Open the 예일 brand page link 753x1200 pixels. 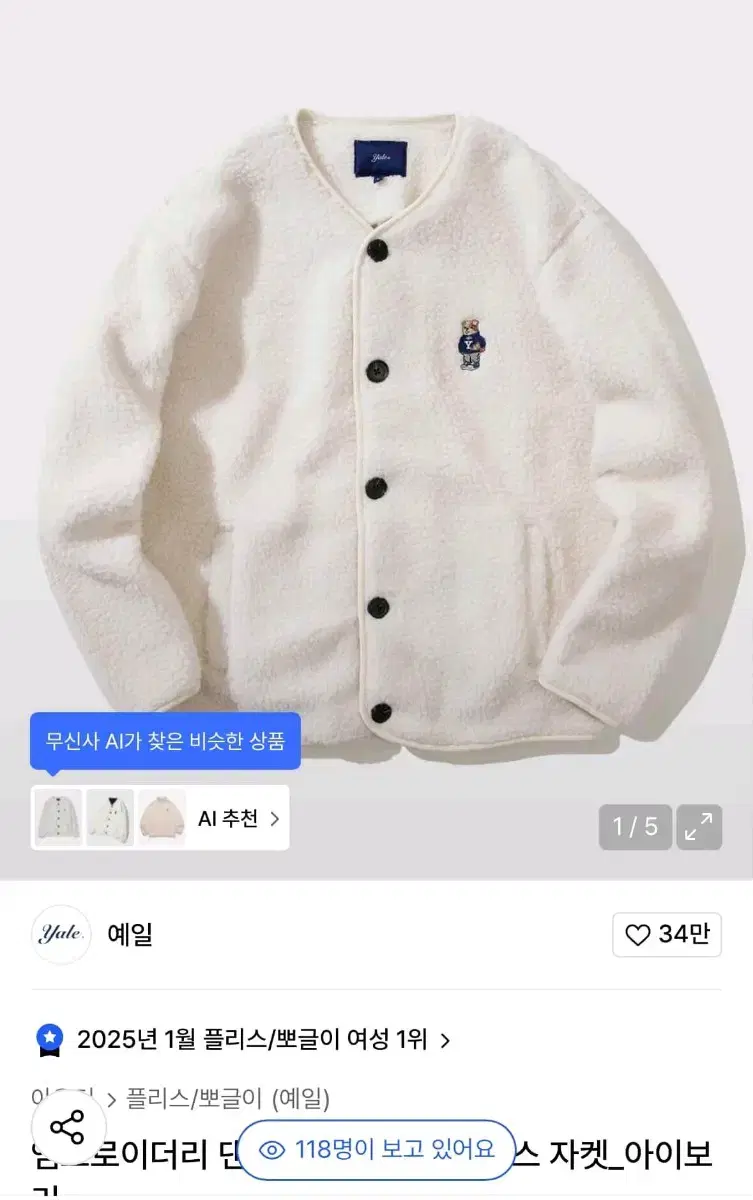click(x=133, y=934)
